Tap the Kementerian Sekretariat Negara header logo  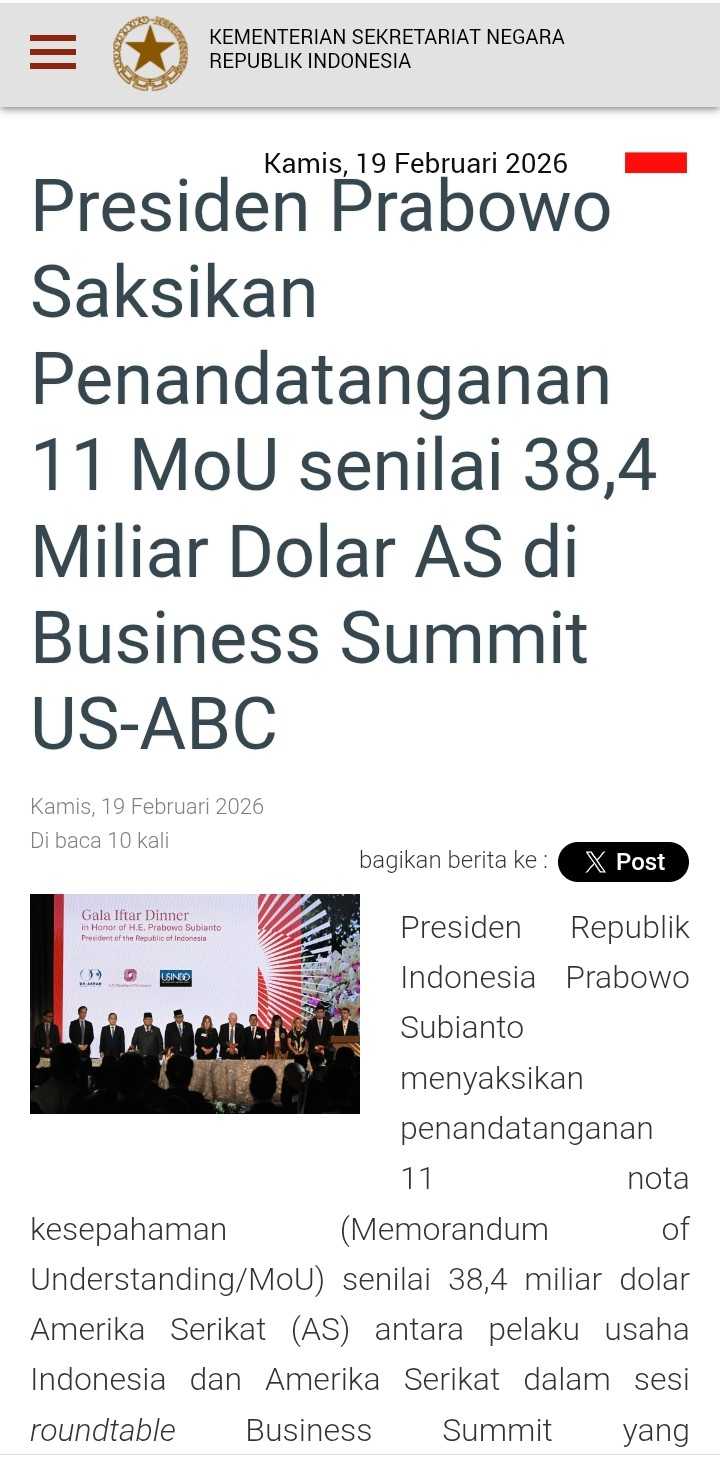click(x=150, y=52)
